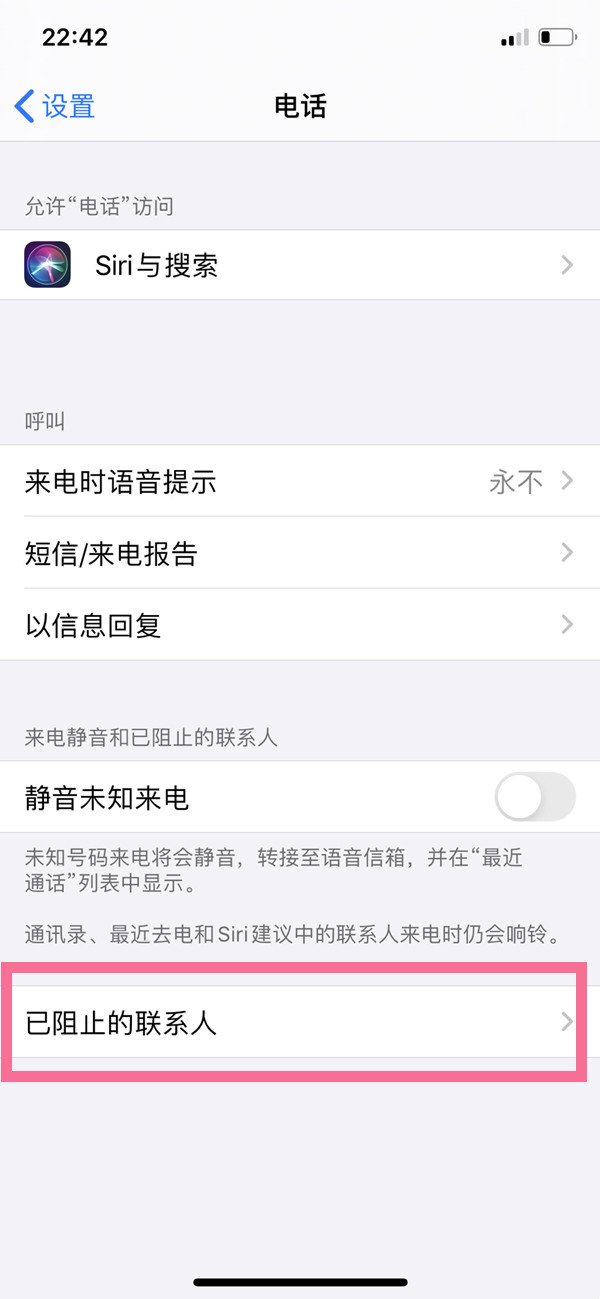600x1299 pixels.
Task: Open 来电时语音提示 option
Action: 300,482
